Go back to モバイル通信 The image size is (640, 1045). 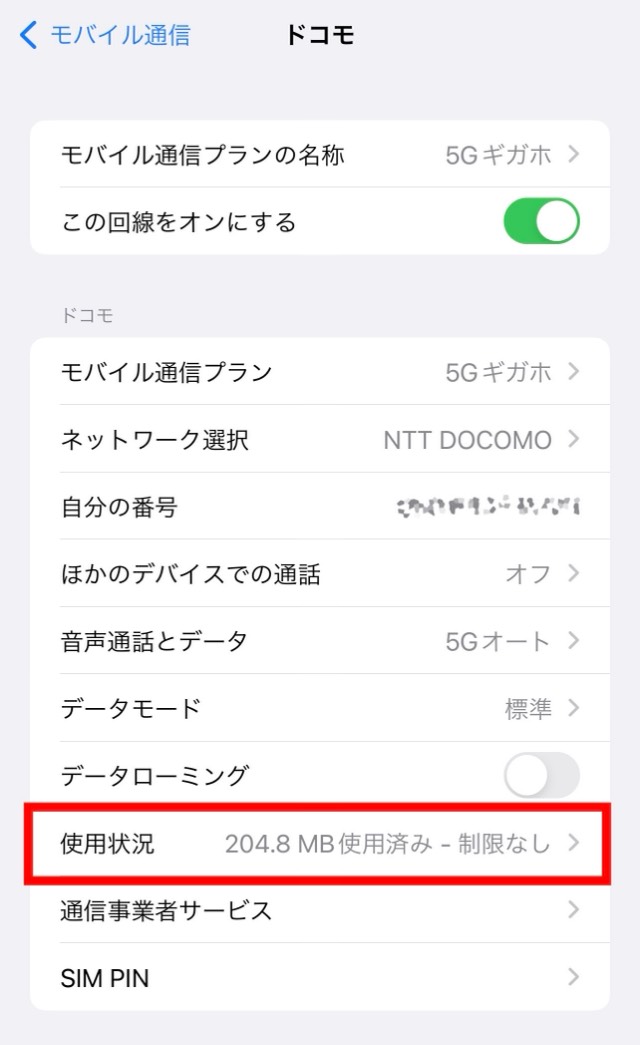tap(105, 35)
